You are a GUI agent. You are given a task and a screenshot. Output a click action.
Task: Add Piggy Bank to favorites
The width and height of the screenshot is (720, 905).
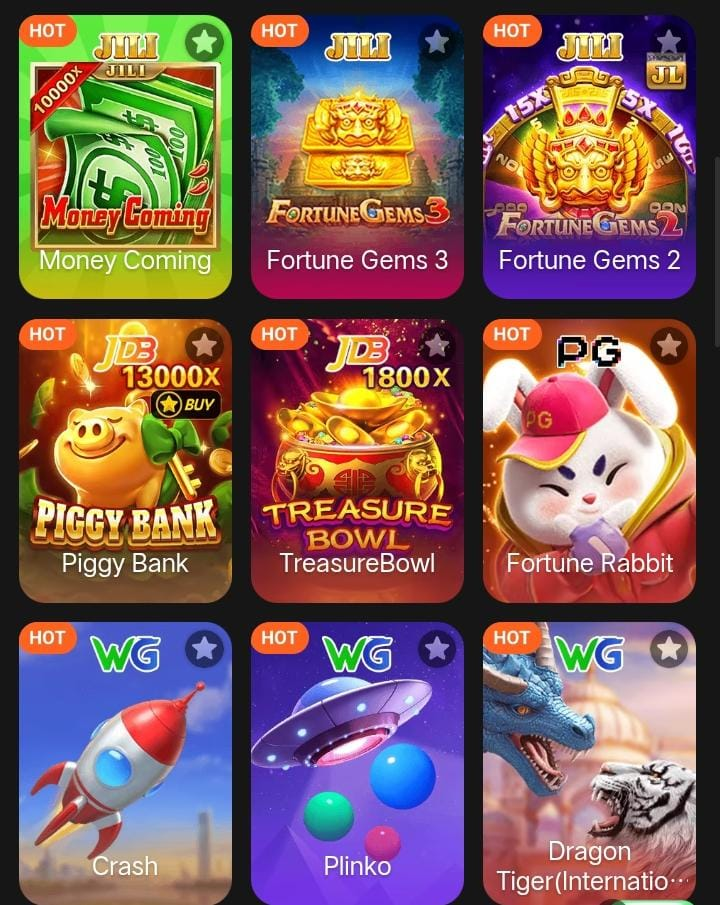(x=204, y=346)
